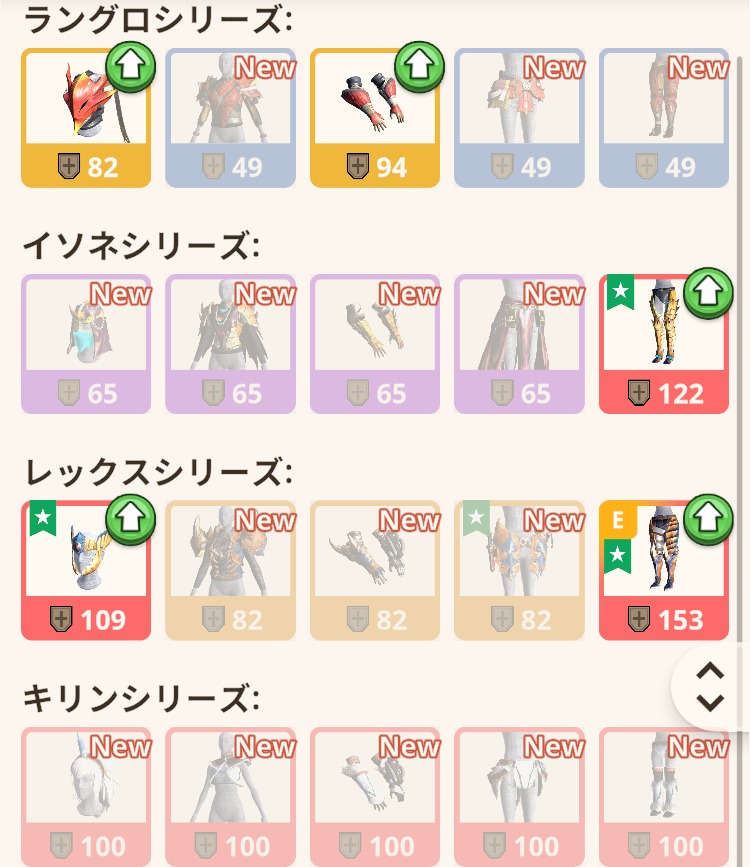Open the ラングロ helmet tile with defense 82
Screen dimensions: 750x867
tap(86, 118)
